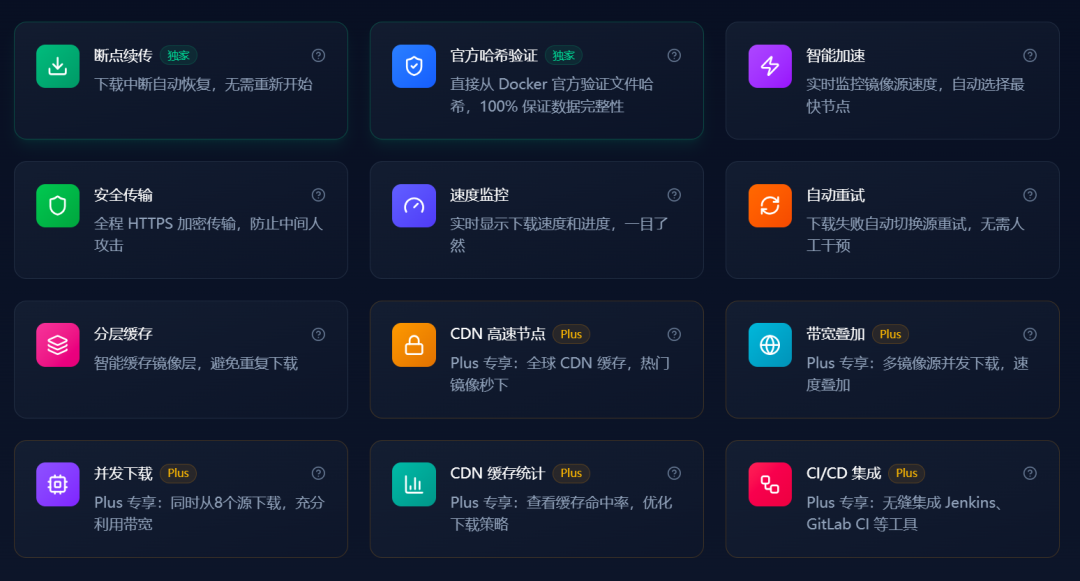Tap help icon on 带宽叠加 card
This screenshot has width=1080, height=581.
1030,334
